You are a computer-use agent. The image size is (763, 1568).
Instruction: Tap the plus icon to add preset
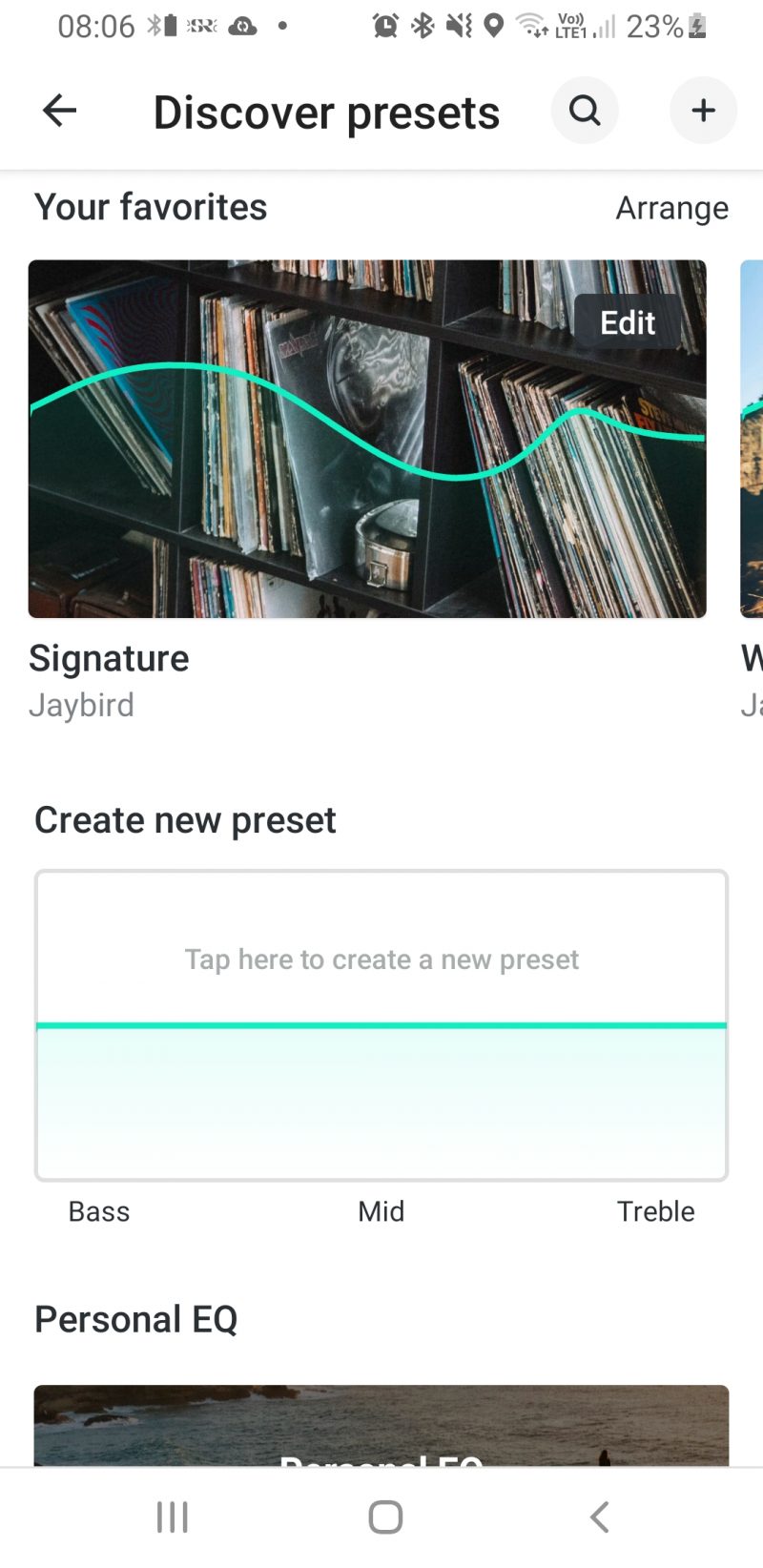pos(703,111)
